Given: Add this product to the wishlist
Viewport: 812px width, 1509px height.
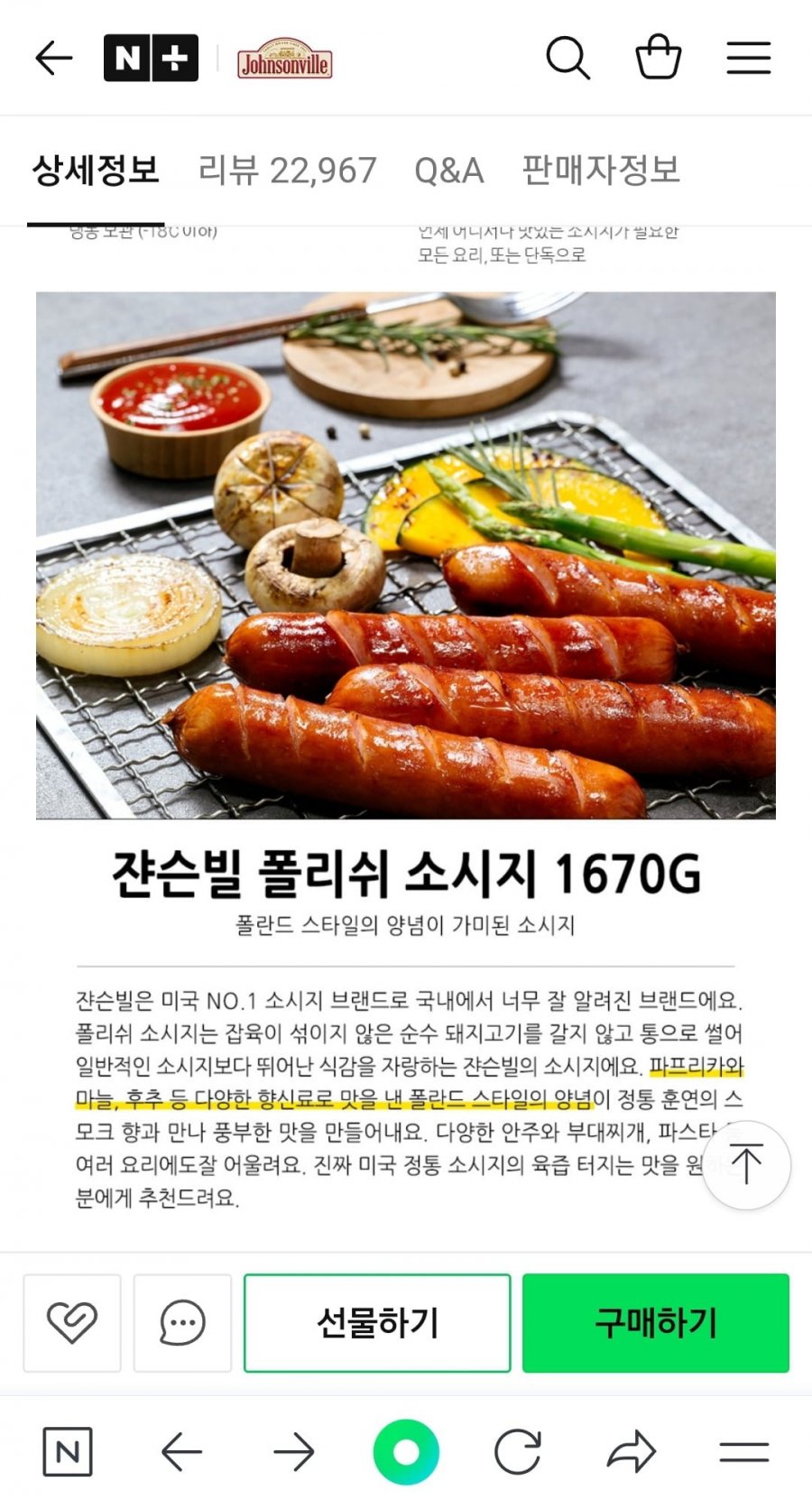Looking at the screenshot, I should click(72, 1323).
